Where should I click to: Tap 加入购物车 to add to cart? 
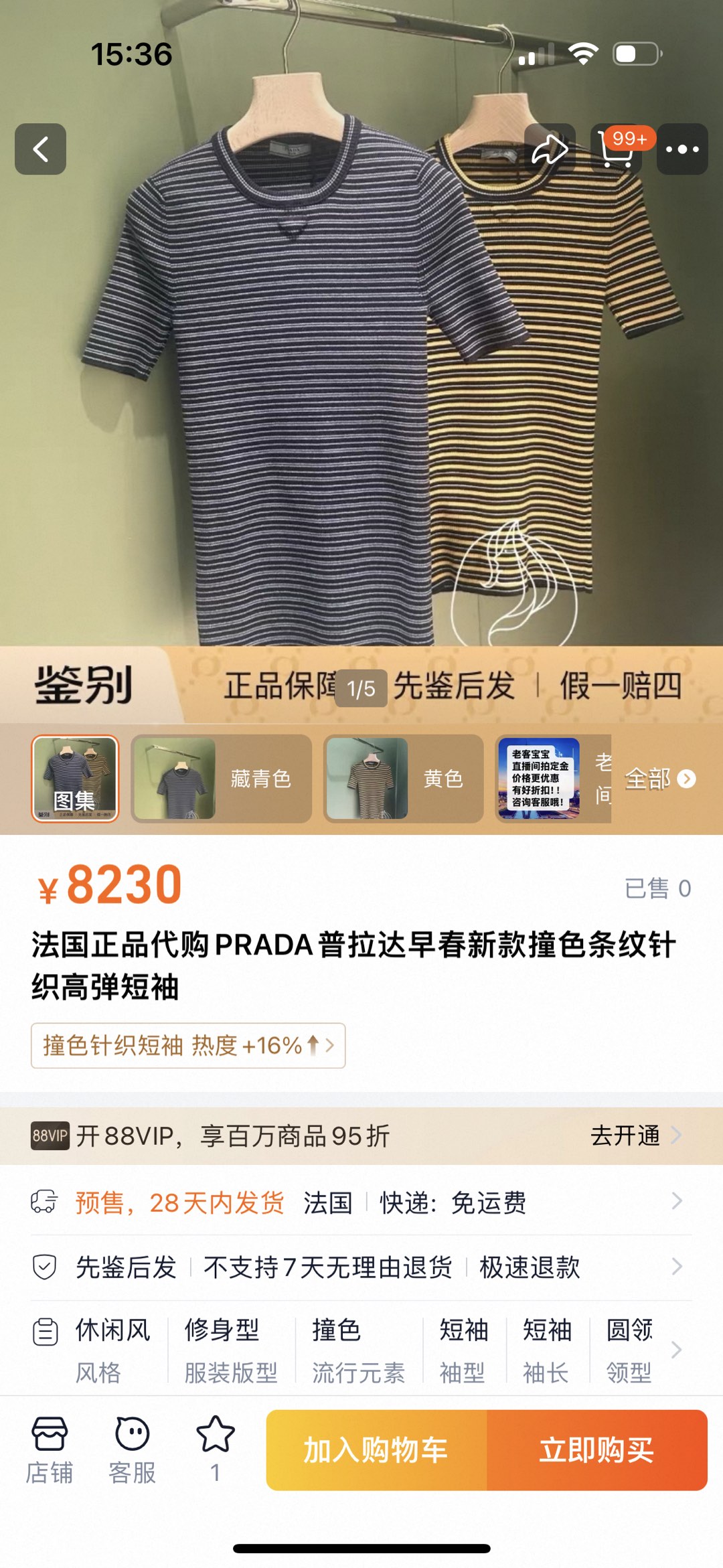(x=376, y=1450)
